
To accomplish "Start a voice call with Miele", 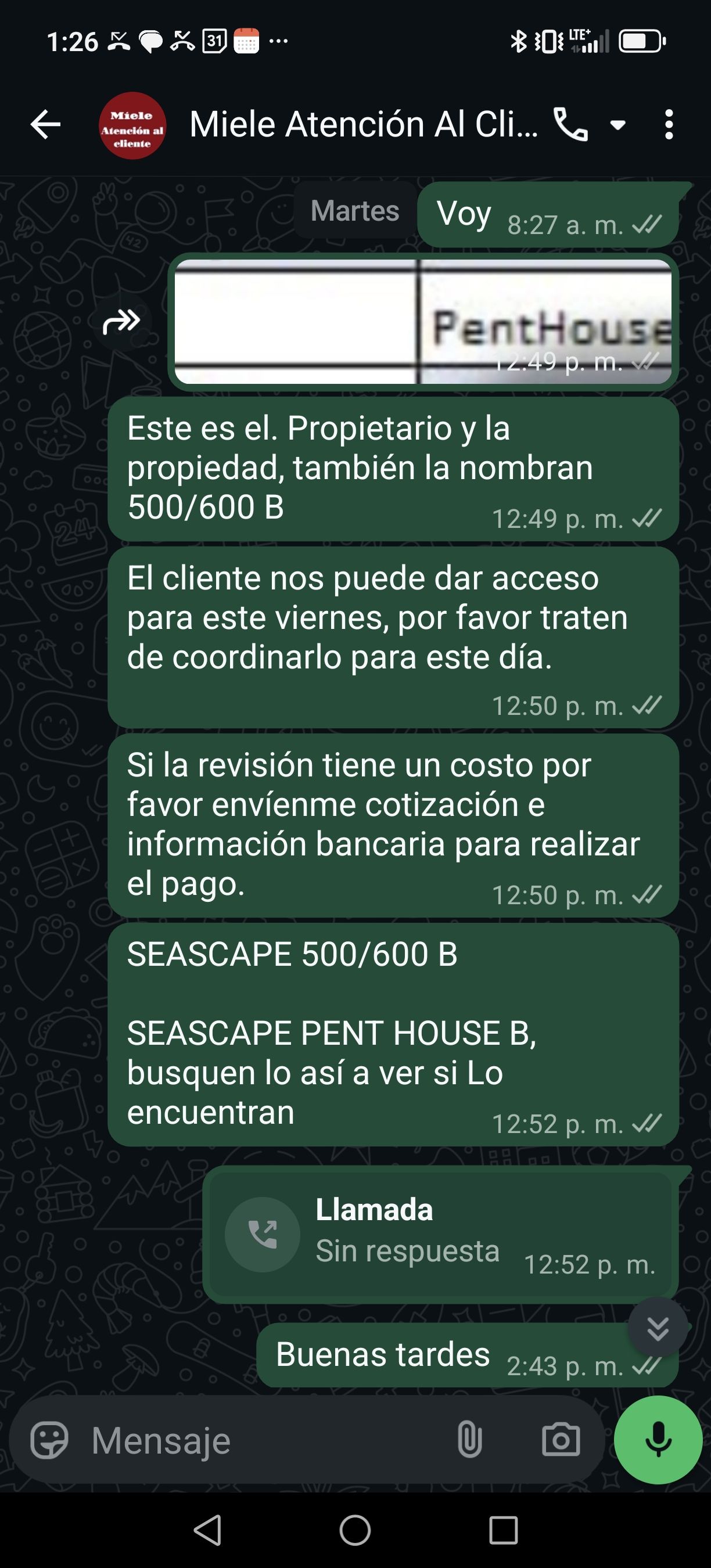I will pyautogui.click(x=570, y=125).
